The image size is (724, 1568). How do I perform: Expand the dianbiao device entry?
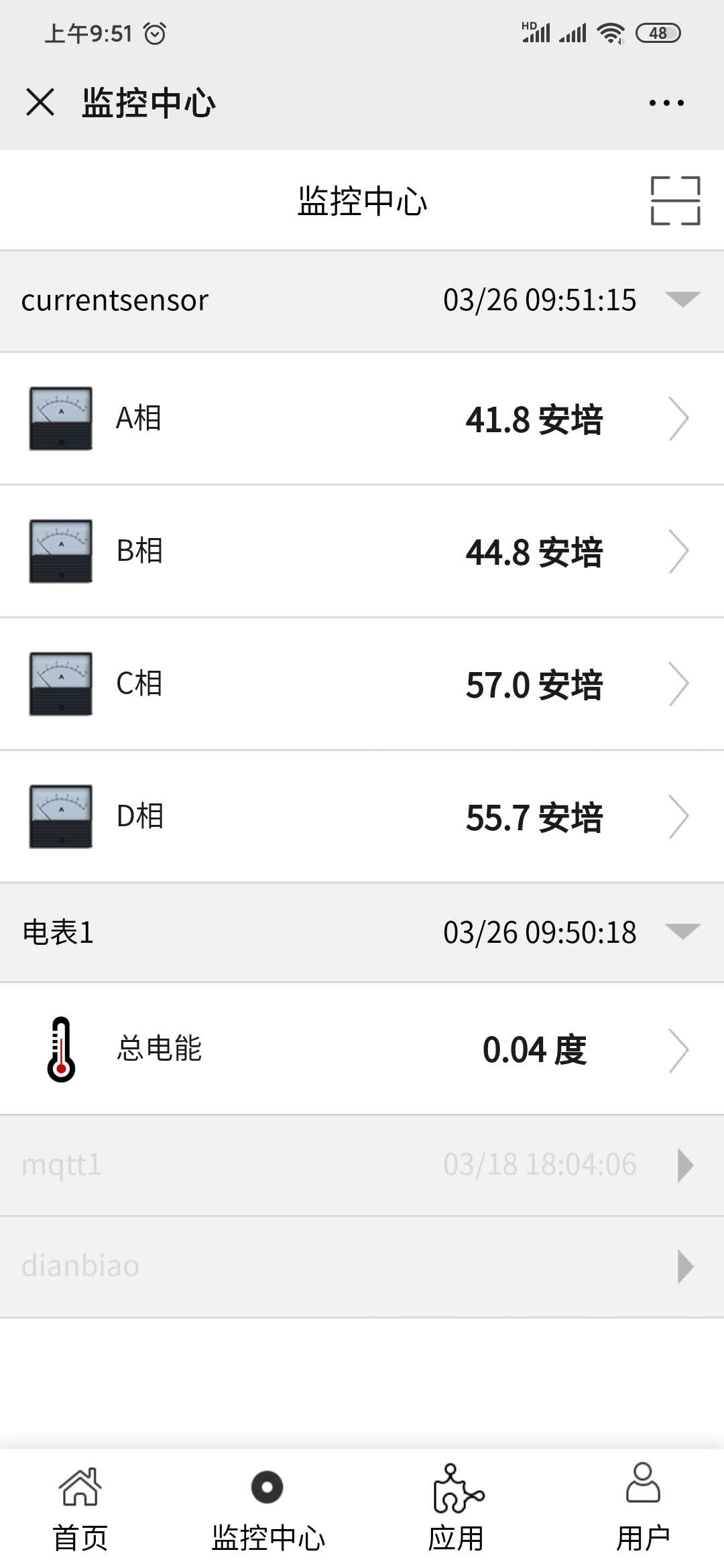(684, 1265)
